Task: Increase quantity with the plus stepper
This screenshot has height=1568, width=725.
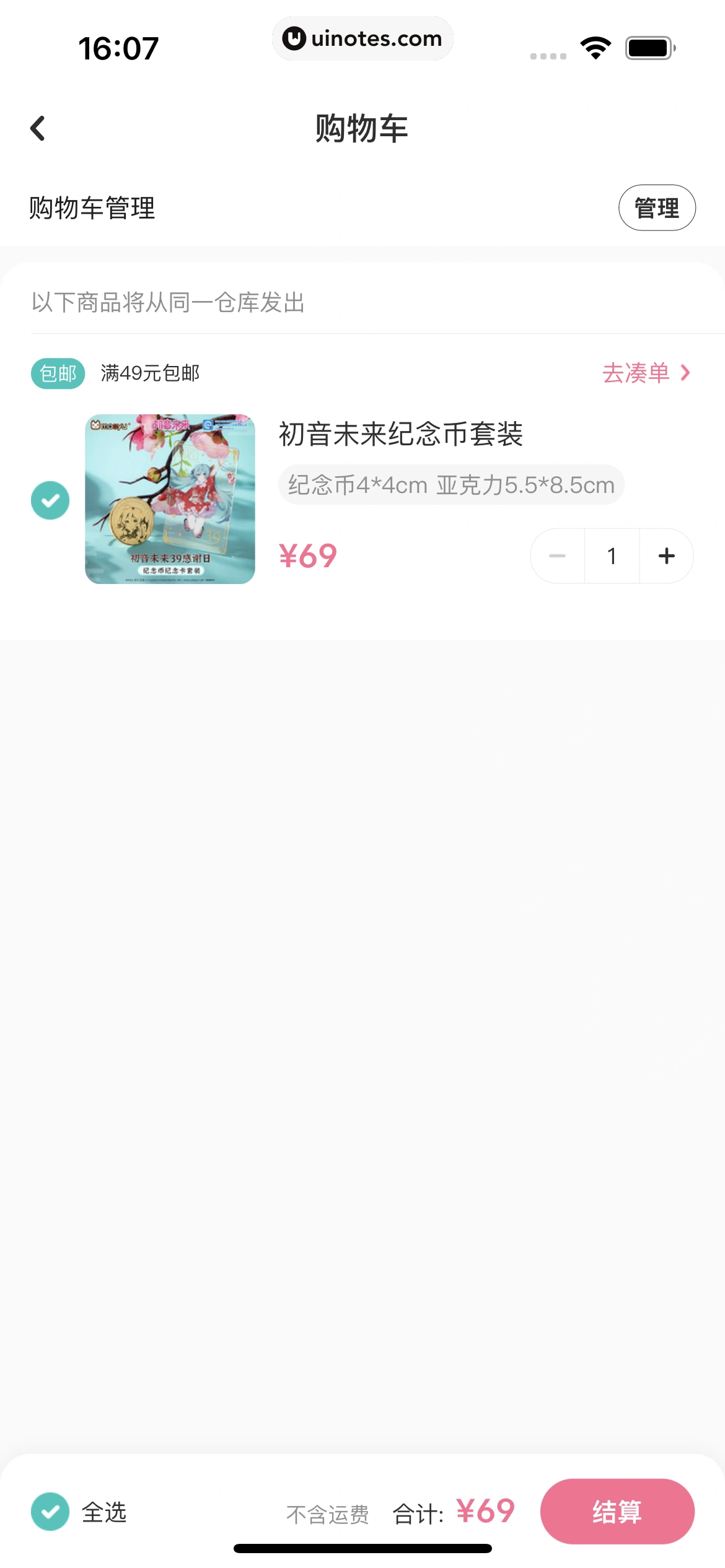Action: click(x=666, y=555)
